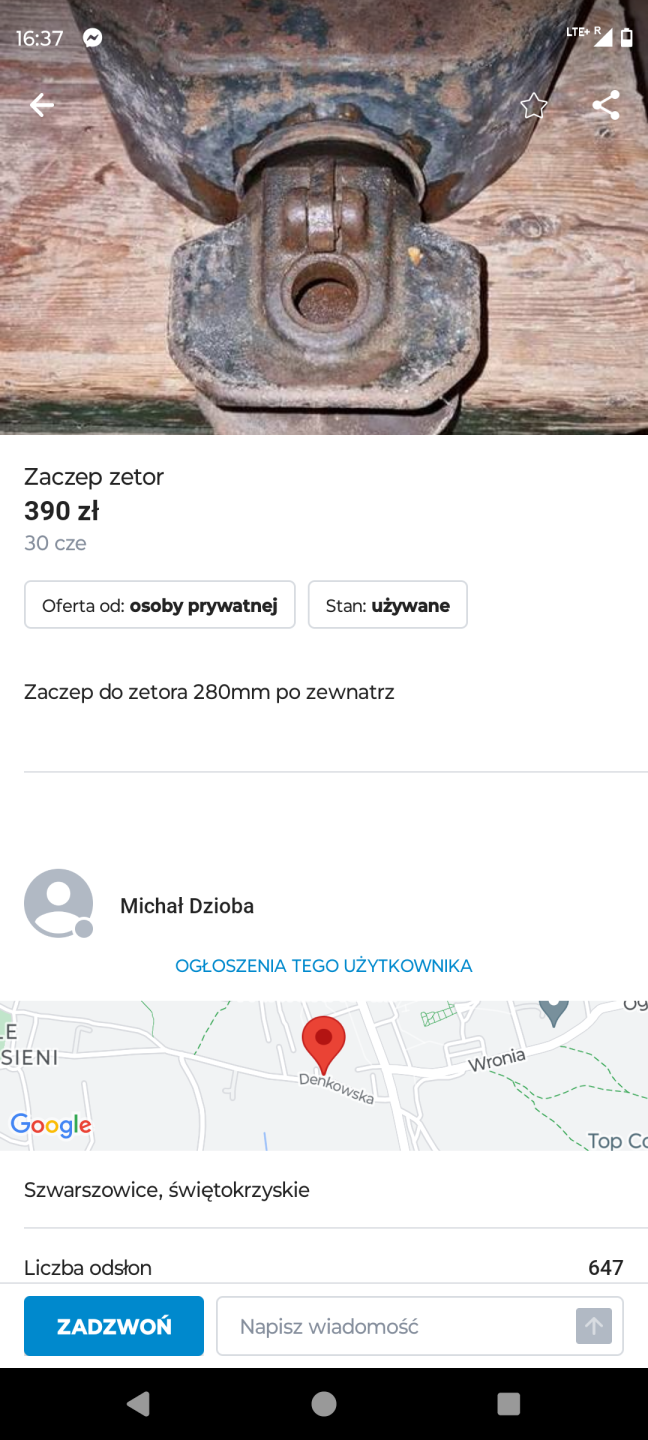Call the seller with ZADZWOŃ button
This screenshot has height=1440, width=648.
pyautogui.click(x=114, y=1326)
